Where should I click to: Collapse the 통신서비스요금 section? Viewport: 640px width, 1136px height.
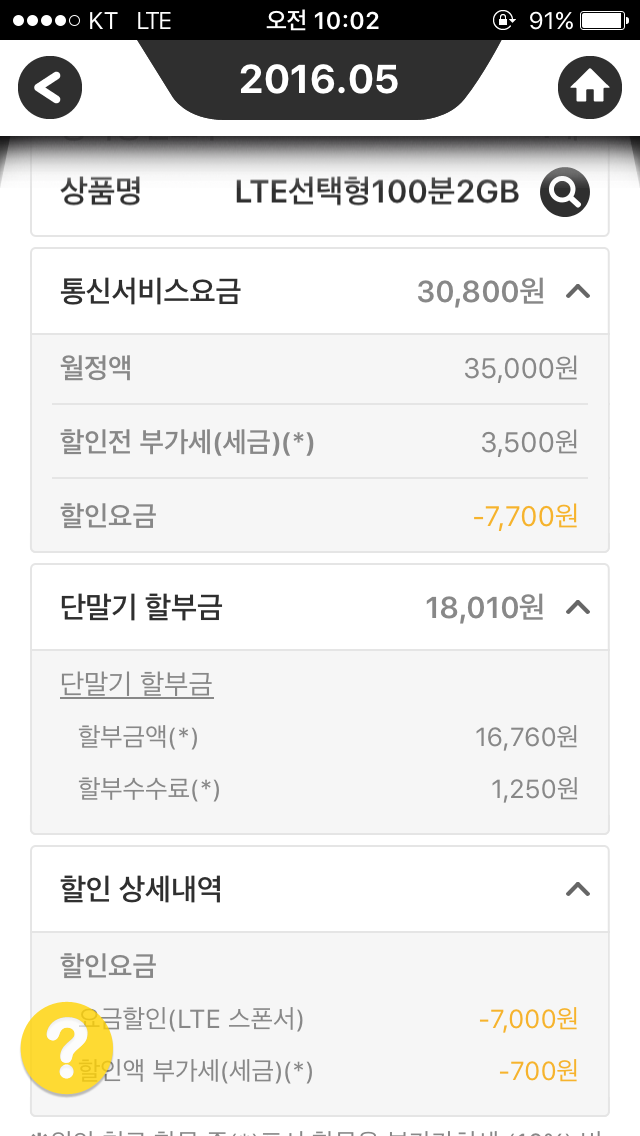coord(578,292)
